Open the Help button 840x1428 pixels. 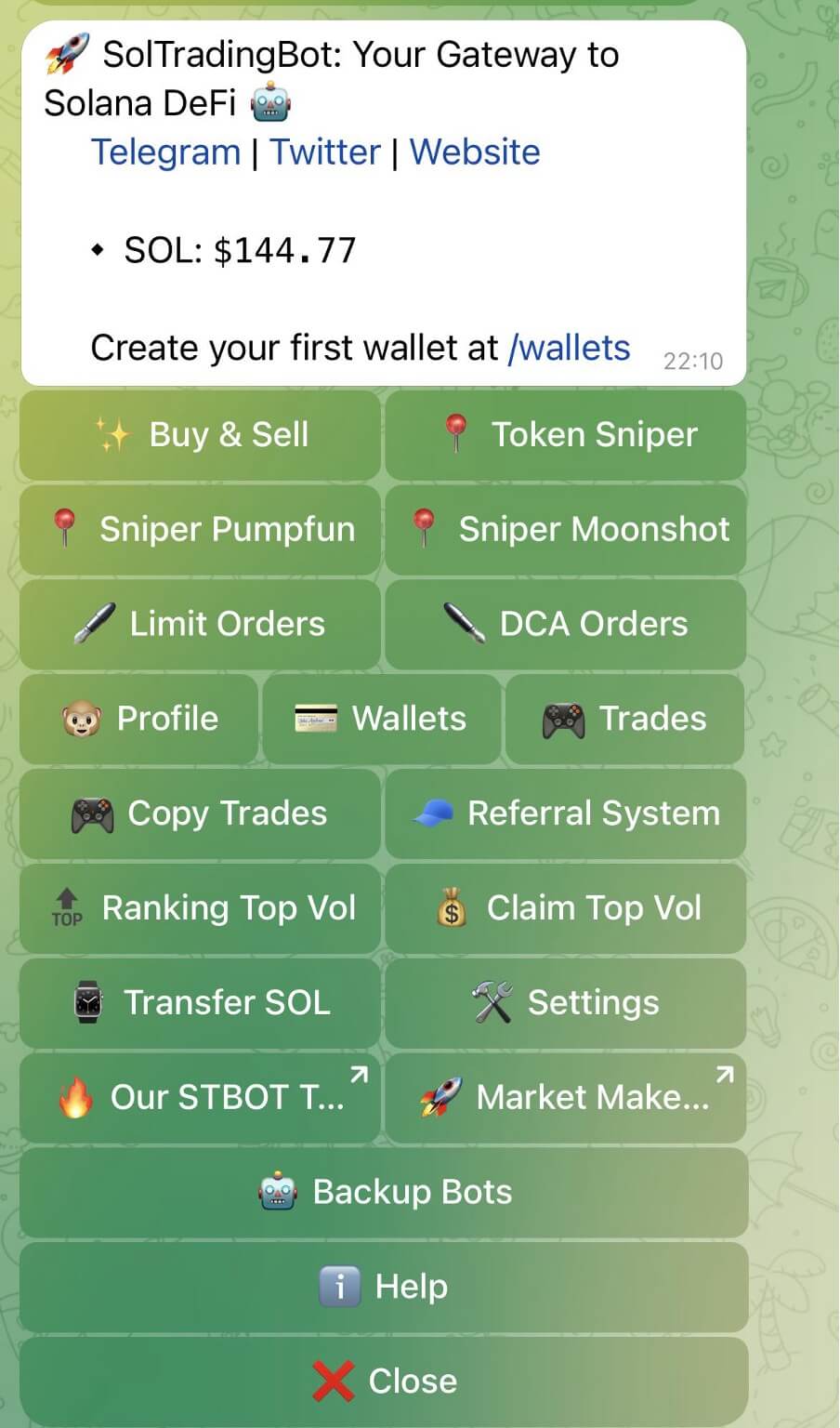[x=384, y=1288]
